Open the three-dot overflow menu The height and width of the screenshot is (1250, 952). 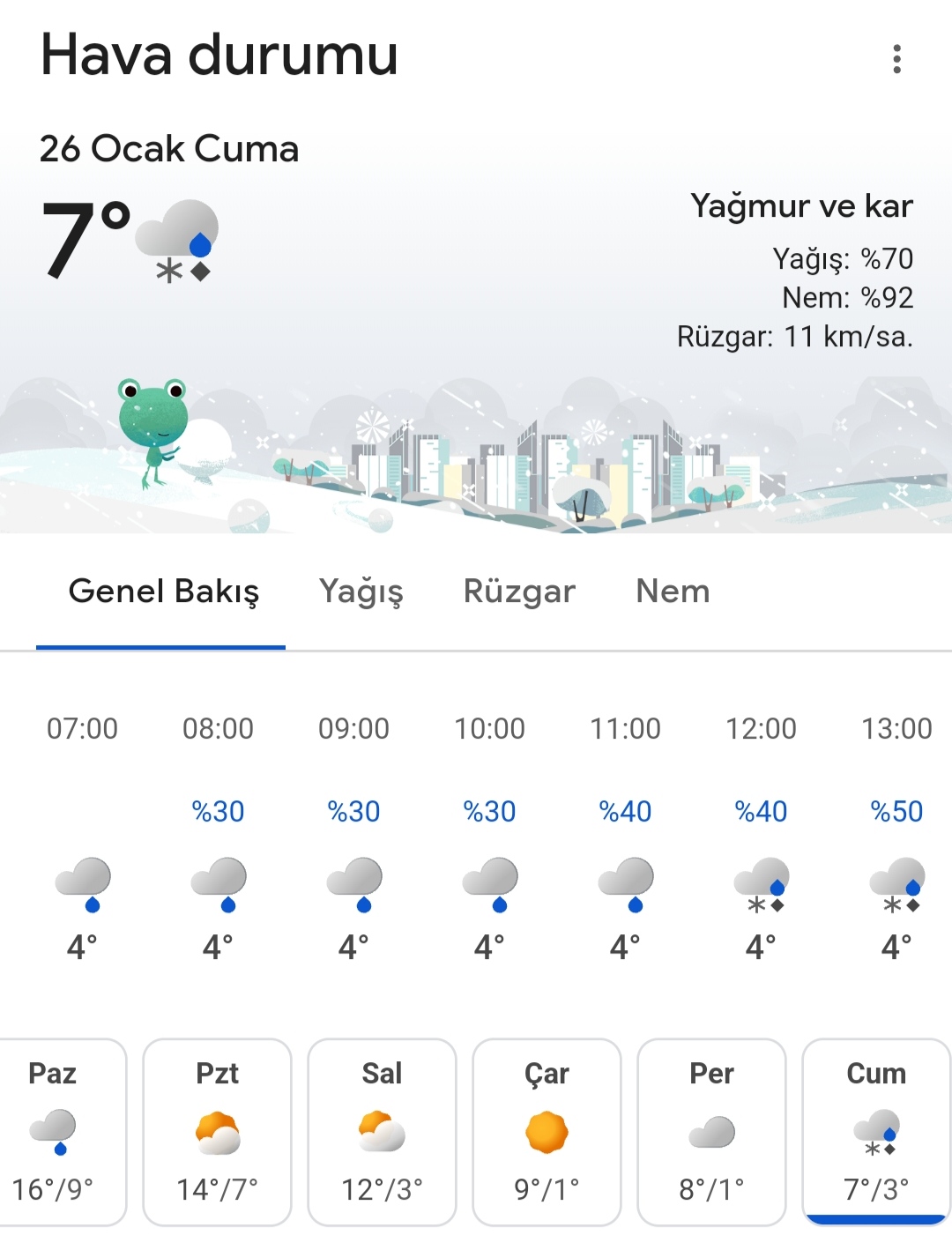(896, 59)
